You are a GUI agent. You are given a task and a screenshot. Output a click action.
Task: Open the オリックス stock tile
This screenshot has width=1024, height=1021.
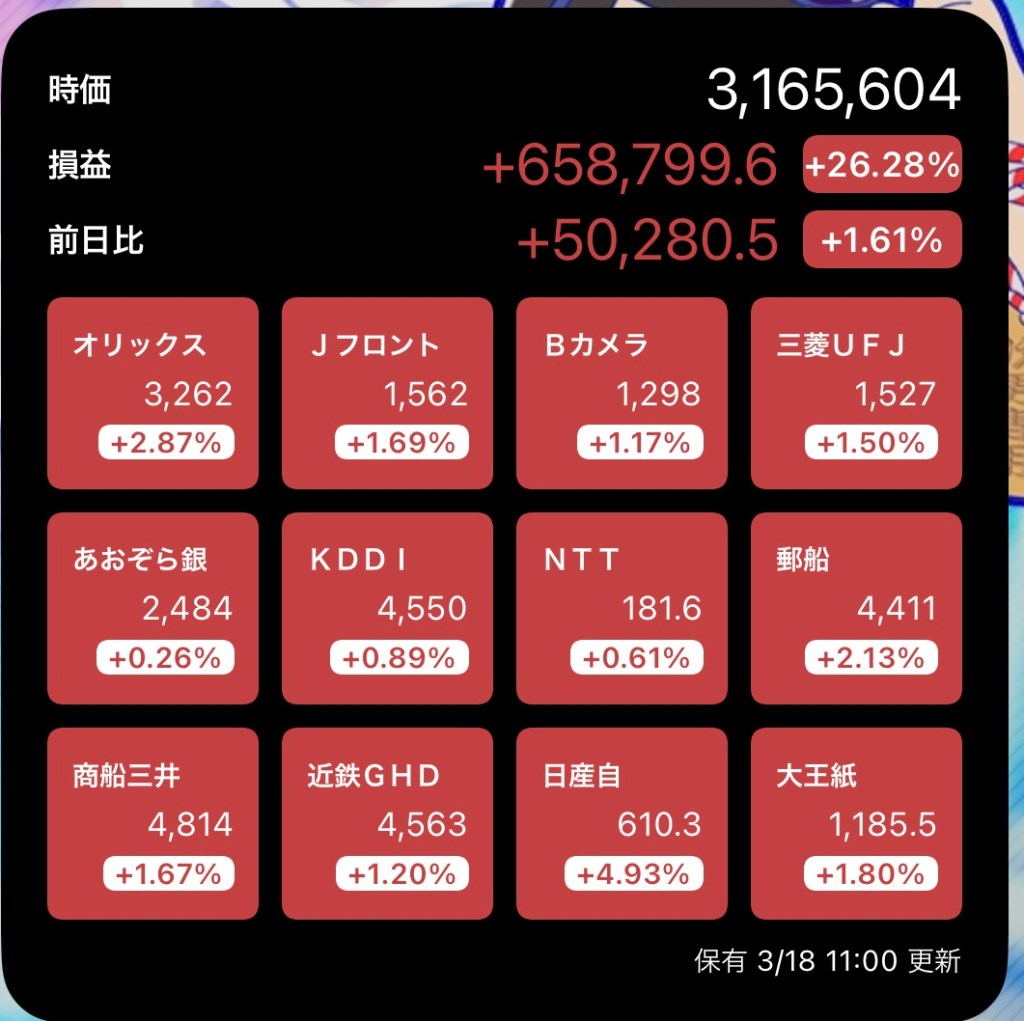pos(152,393)
